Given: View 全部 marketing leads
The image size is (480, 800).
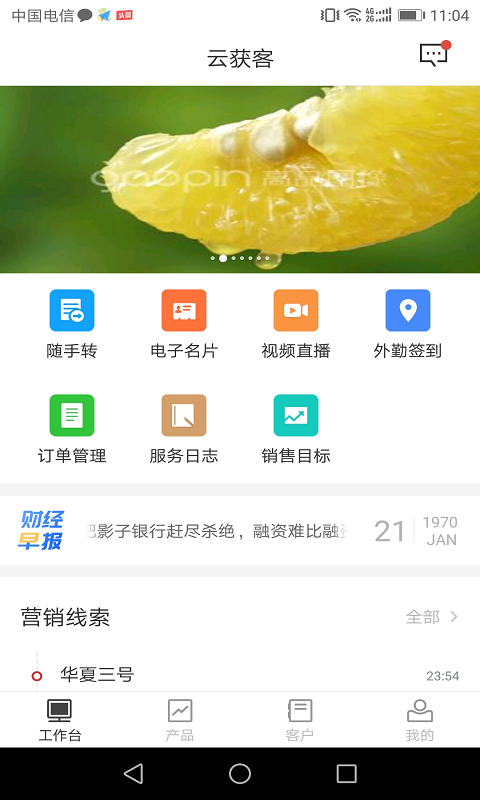Looking at the screenshot, I should (432, 617).
